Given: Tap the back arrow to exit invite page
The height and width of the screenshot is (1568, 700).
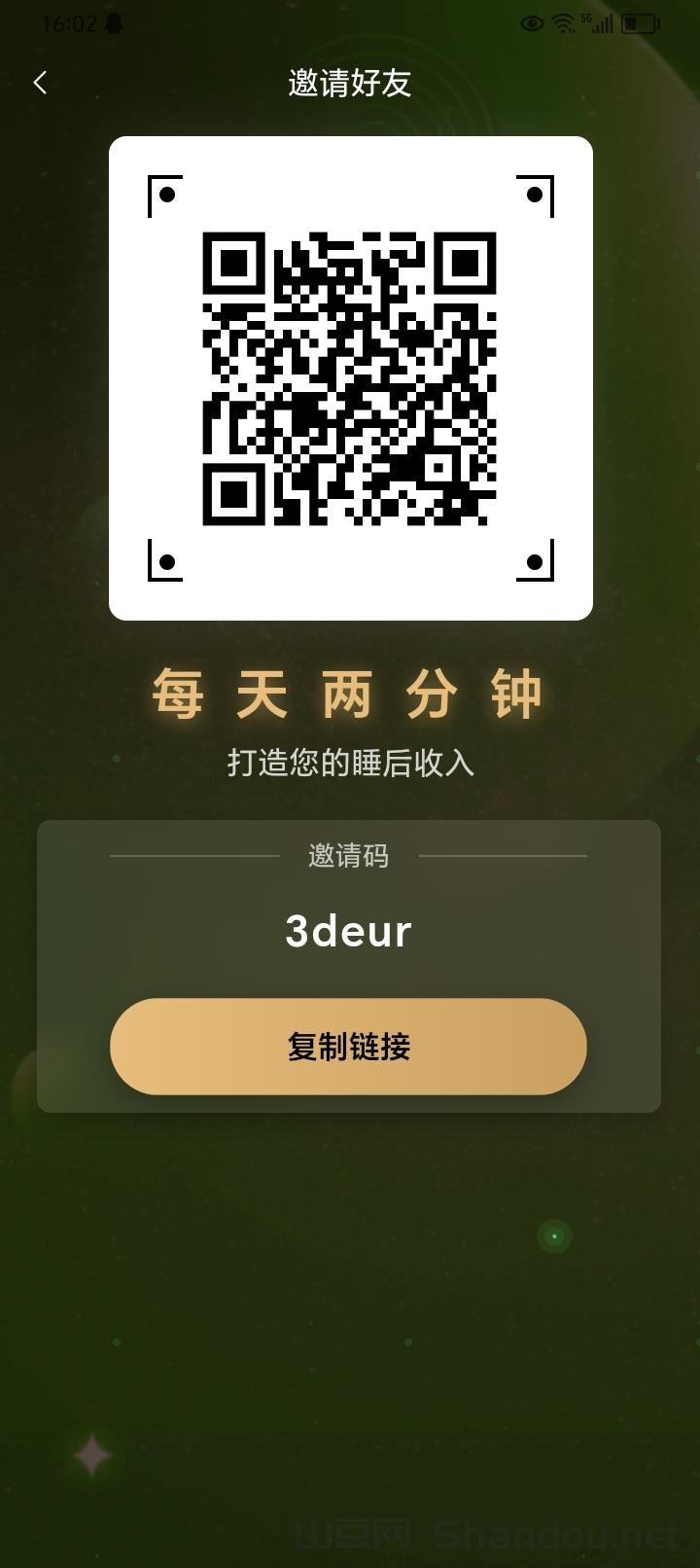Looking at the screenshot, I should tap(40, 83).
